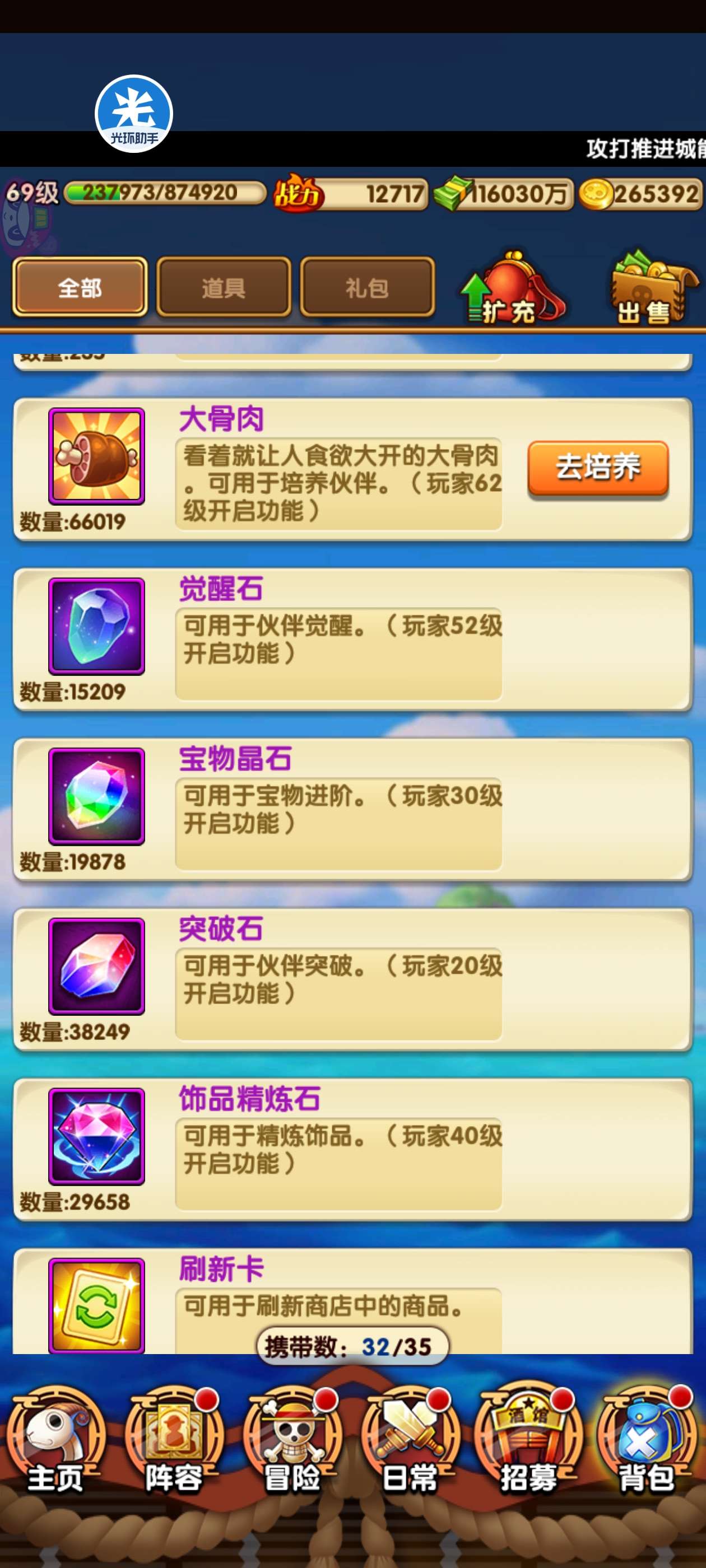The width and height of the screenshot is (706, 1568).
Task: Select the 饰品精炼石 item card
Action: click(352, 1149)
